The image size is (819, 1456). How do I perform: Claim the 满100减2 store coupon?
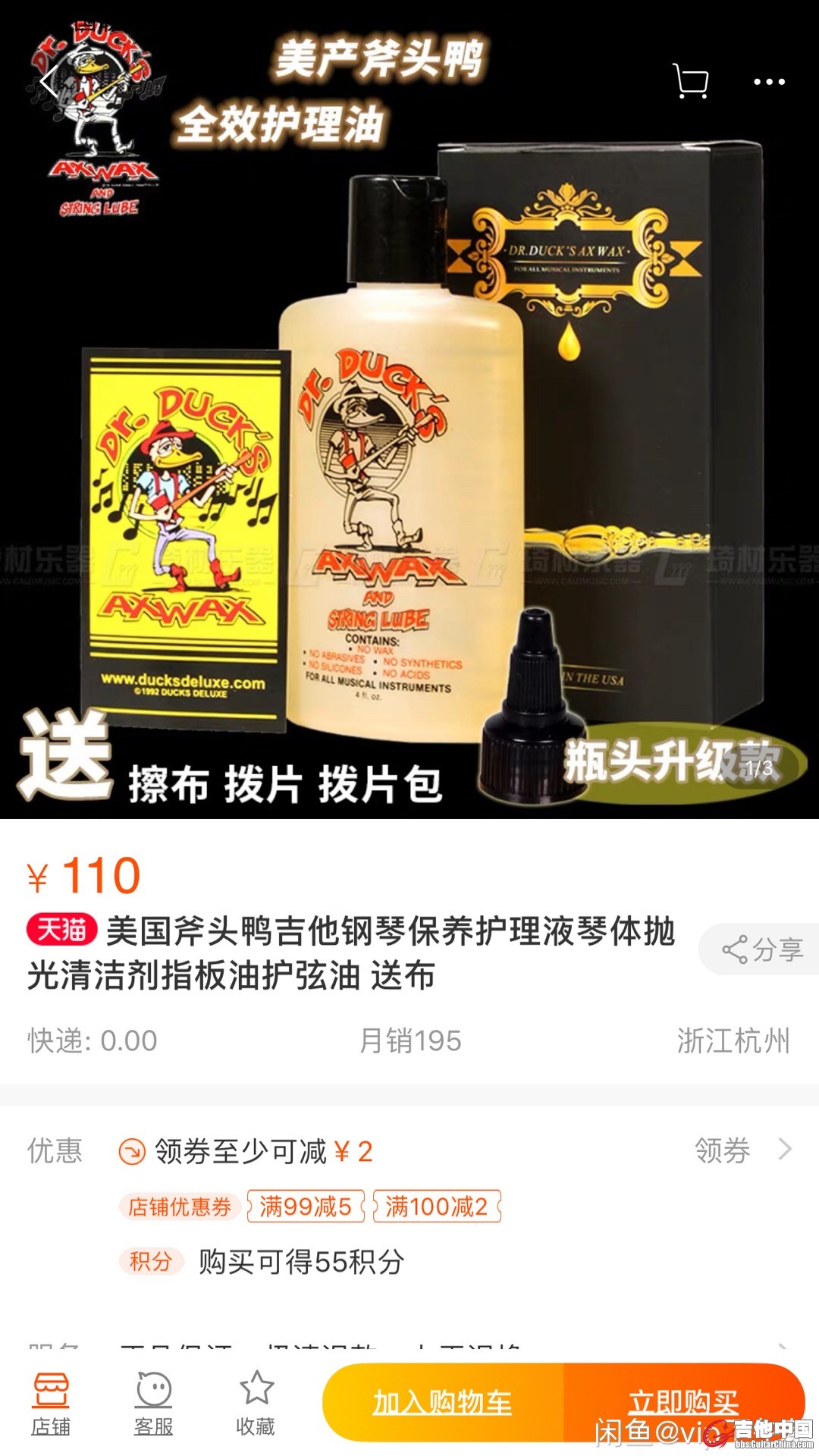[x=437, y=1206]
